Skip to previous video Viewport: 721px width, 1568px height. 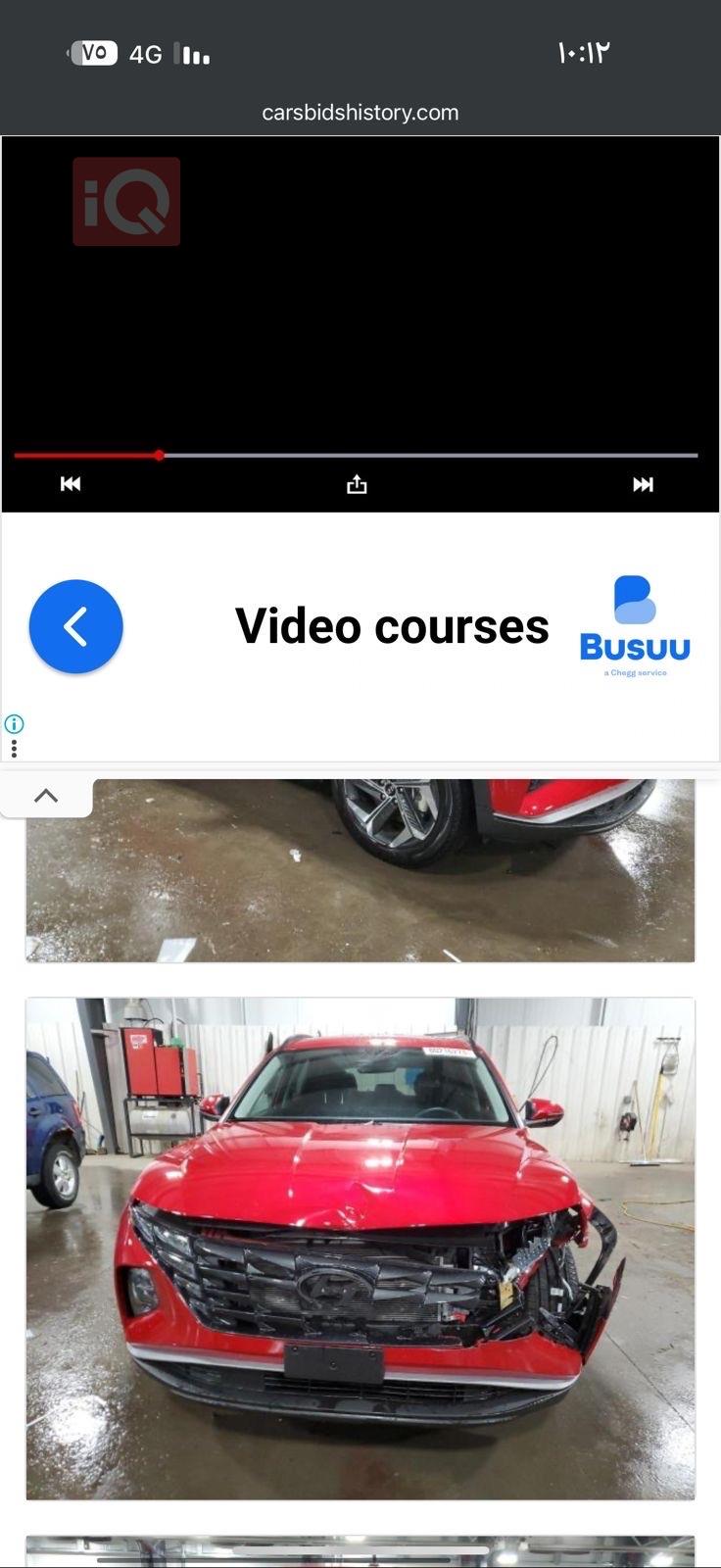71,484
